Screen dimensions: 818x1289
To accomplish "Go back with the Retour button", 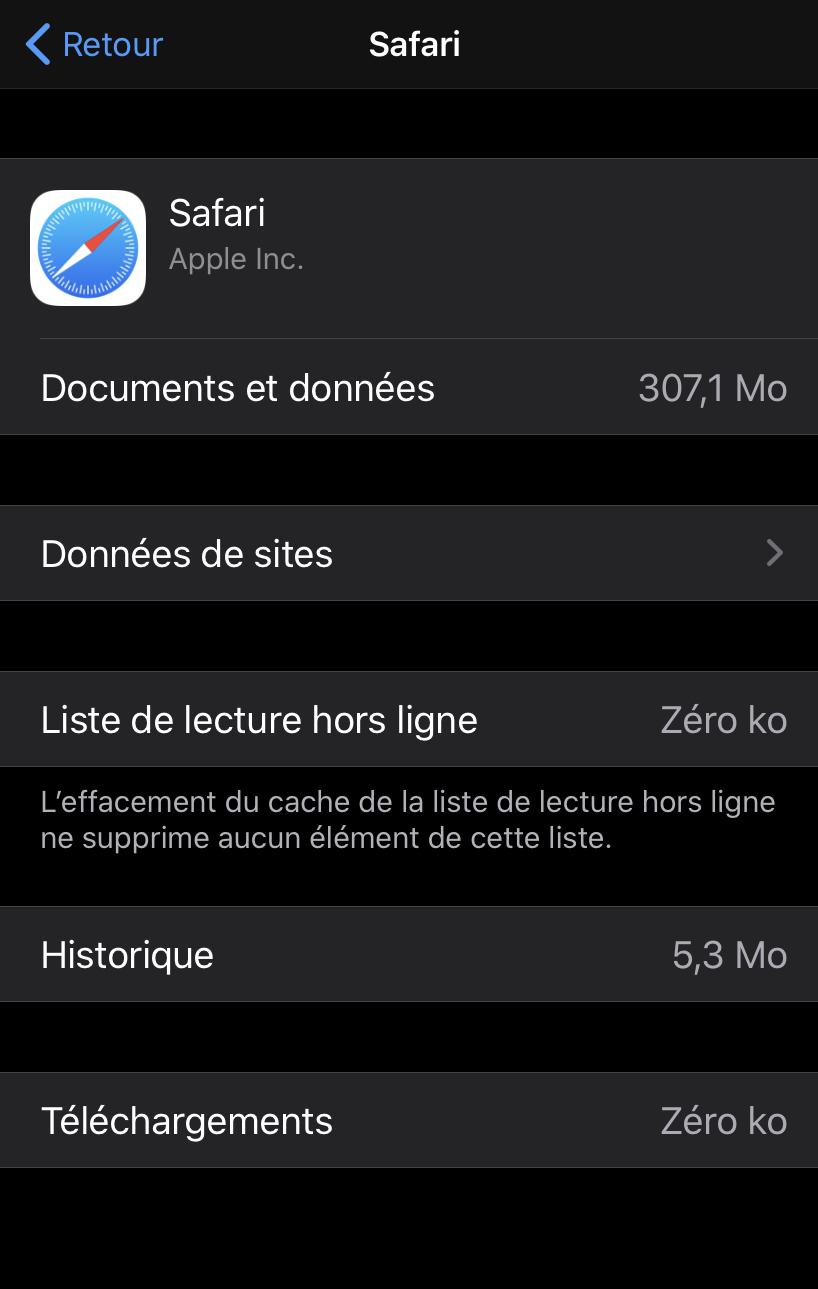I will coord(94,45).
